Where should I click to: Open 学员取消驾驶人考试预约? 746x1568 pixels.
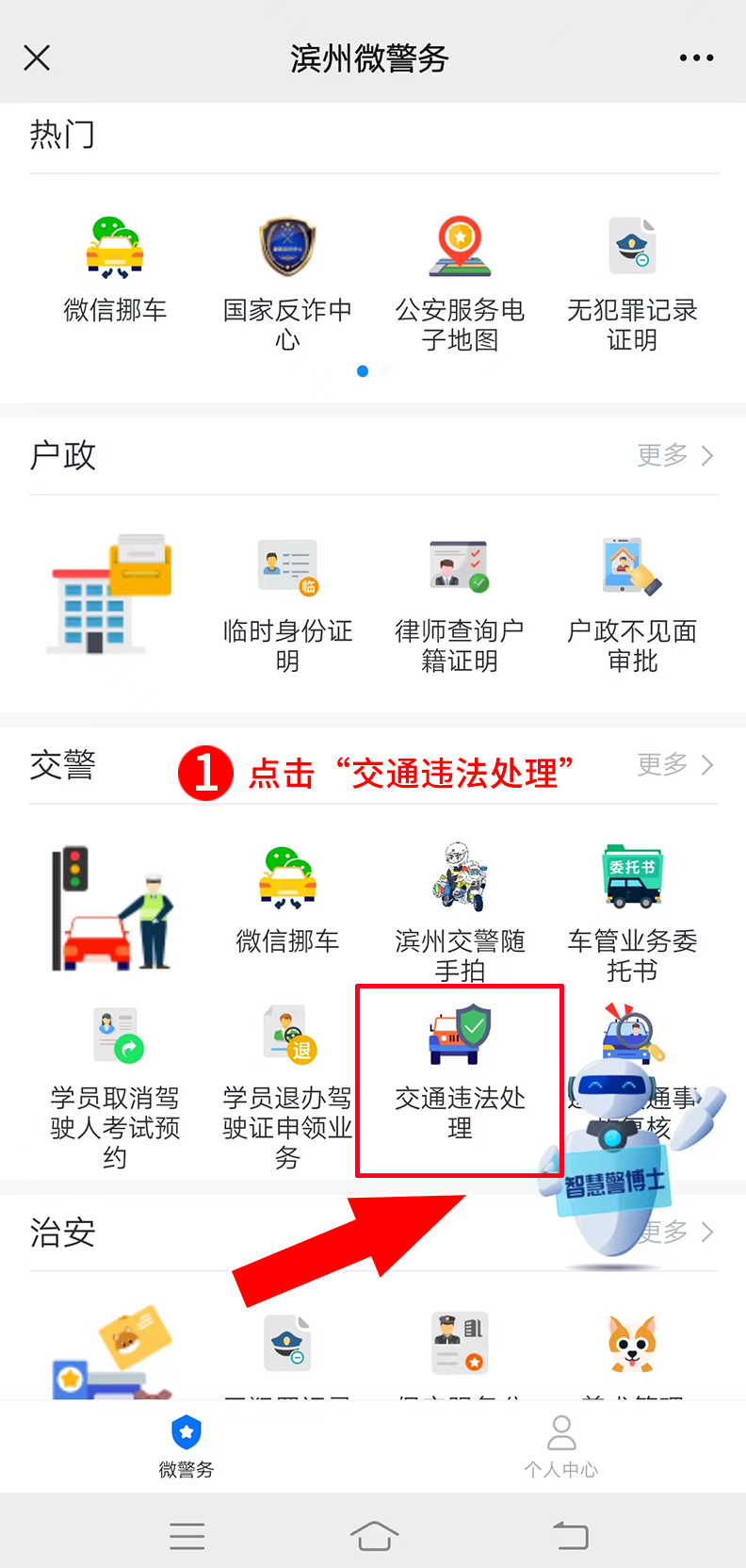tap(115, 1086)
